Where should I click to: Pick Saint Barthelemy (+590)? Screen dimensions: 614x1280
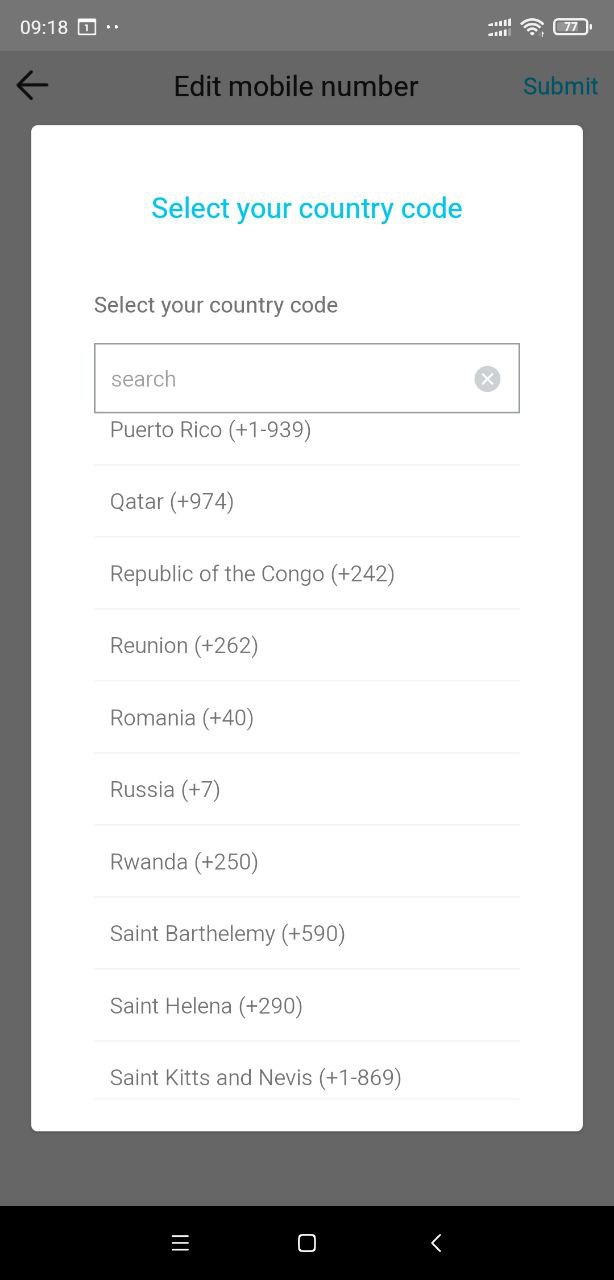[x=306, y=933]
